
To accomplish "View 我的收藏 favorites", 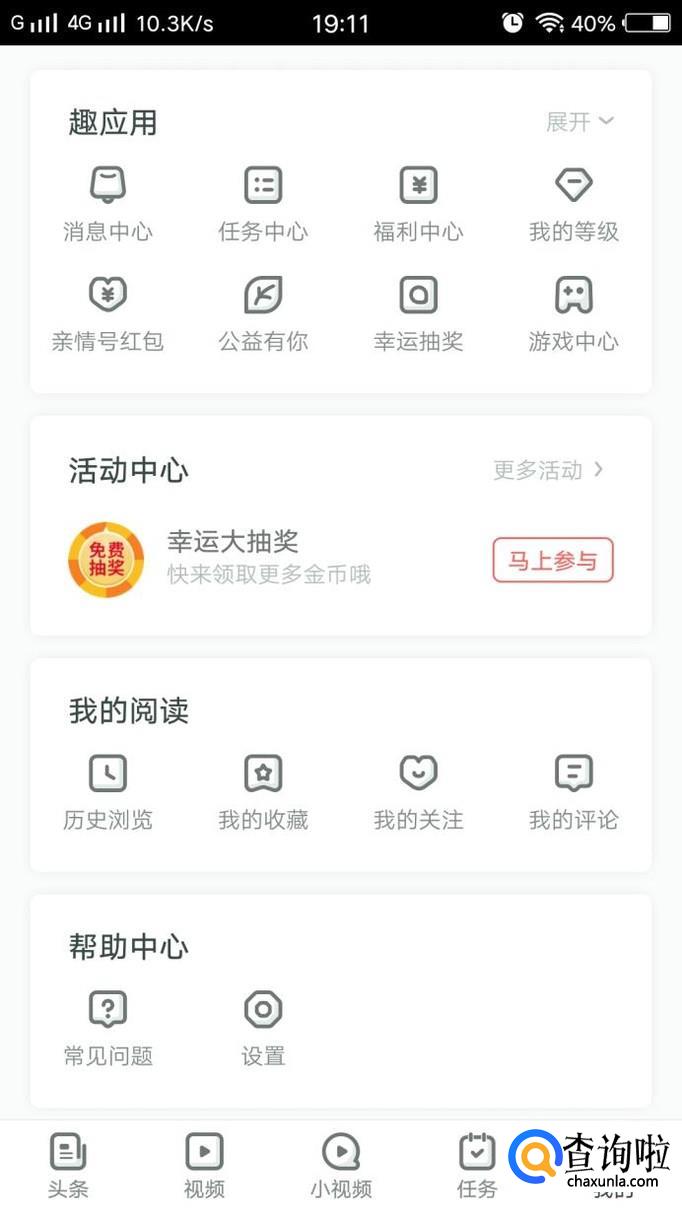I will coord(263,792).
